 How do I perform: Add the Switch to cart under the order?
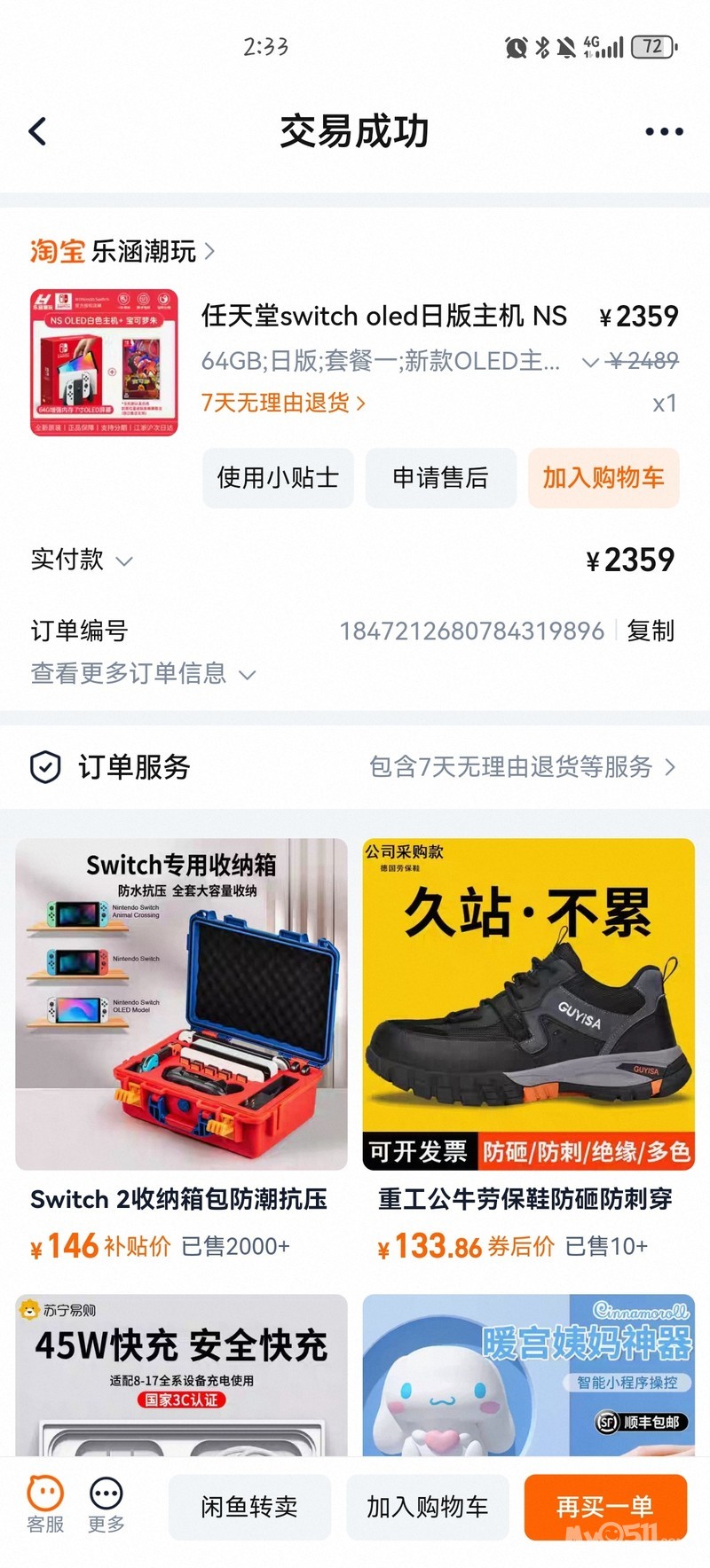(x=603, y=478)
